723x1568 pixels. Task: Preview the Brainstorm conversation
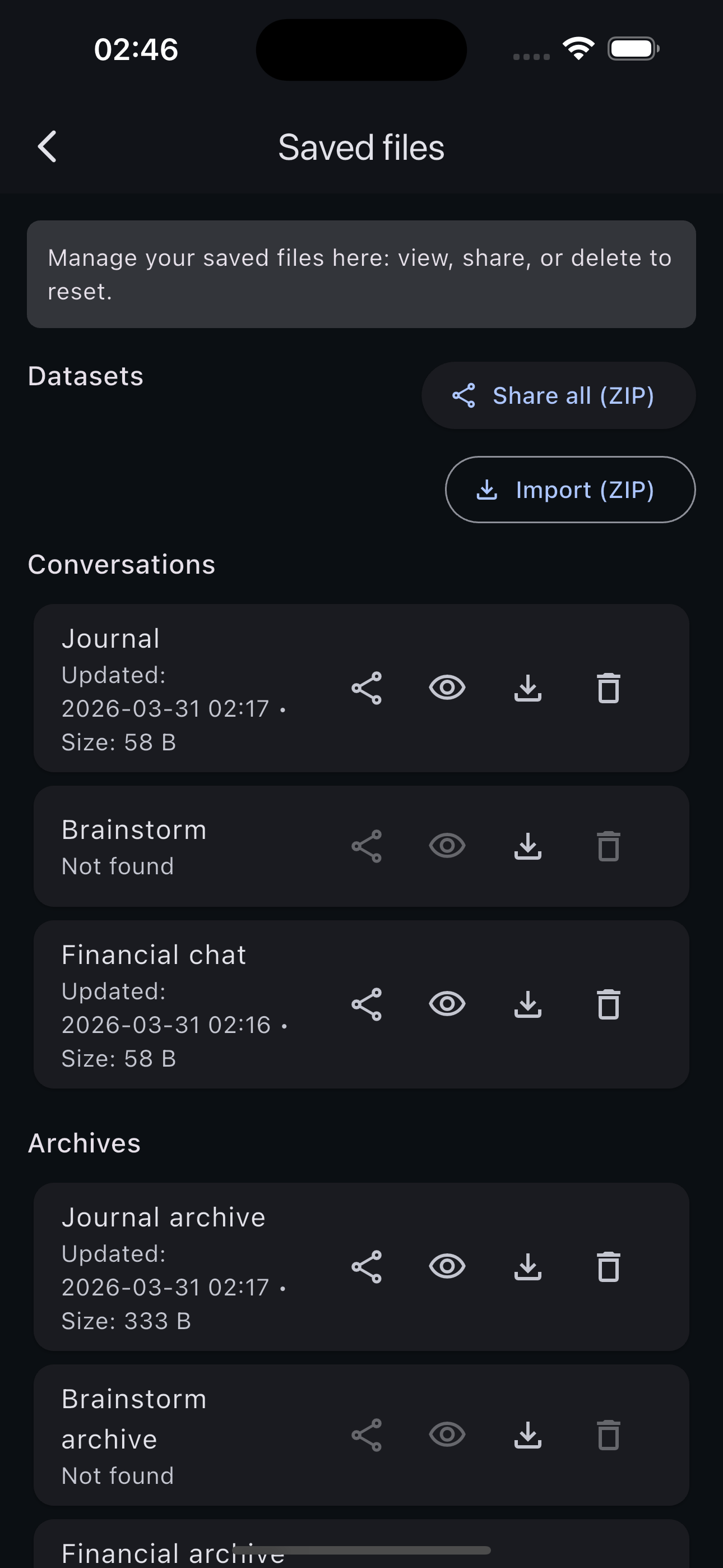click(x=447, y=846)
